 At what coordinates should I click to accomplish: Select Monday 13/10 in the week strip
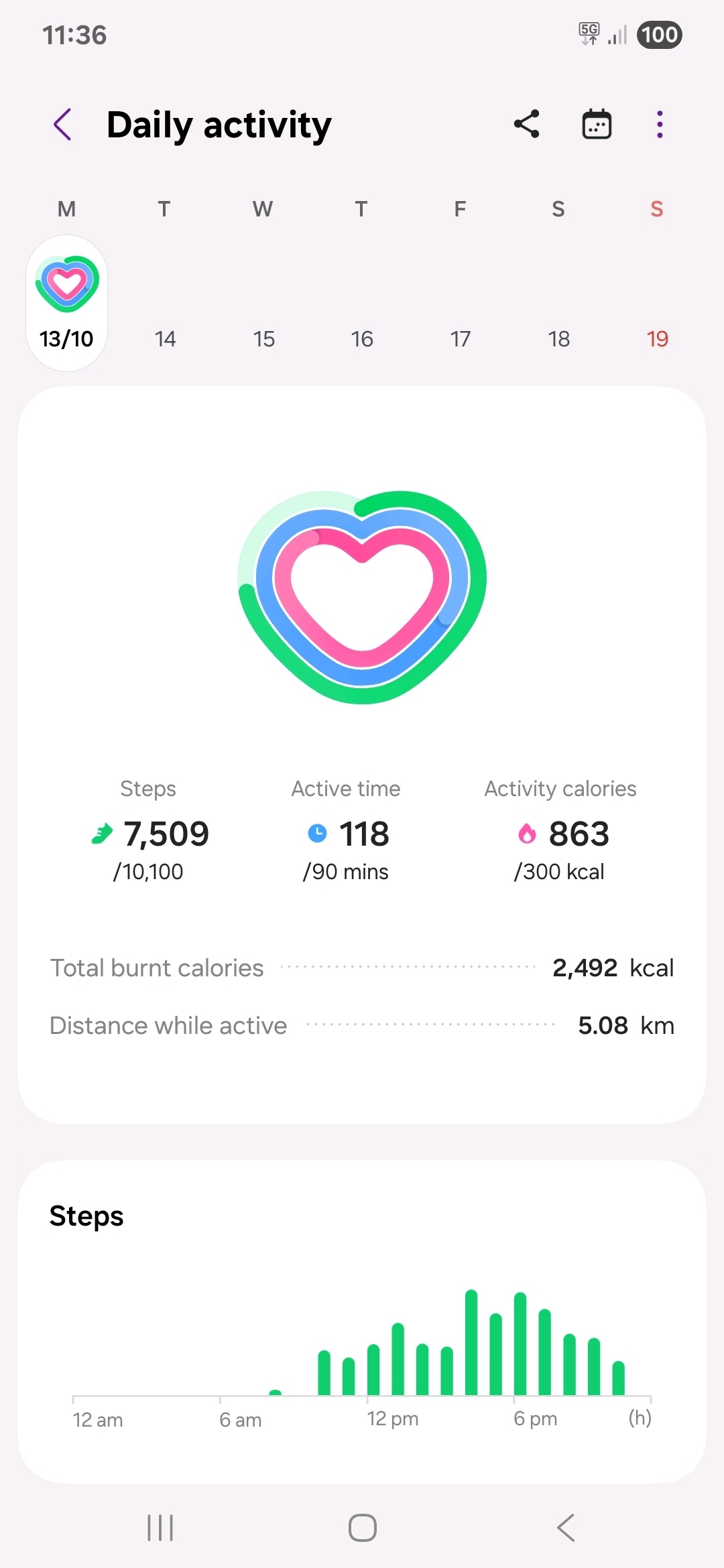tap(67, 303)
